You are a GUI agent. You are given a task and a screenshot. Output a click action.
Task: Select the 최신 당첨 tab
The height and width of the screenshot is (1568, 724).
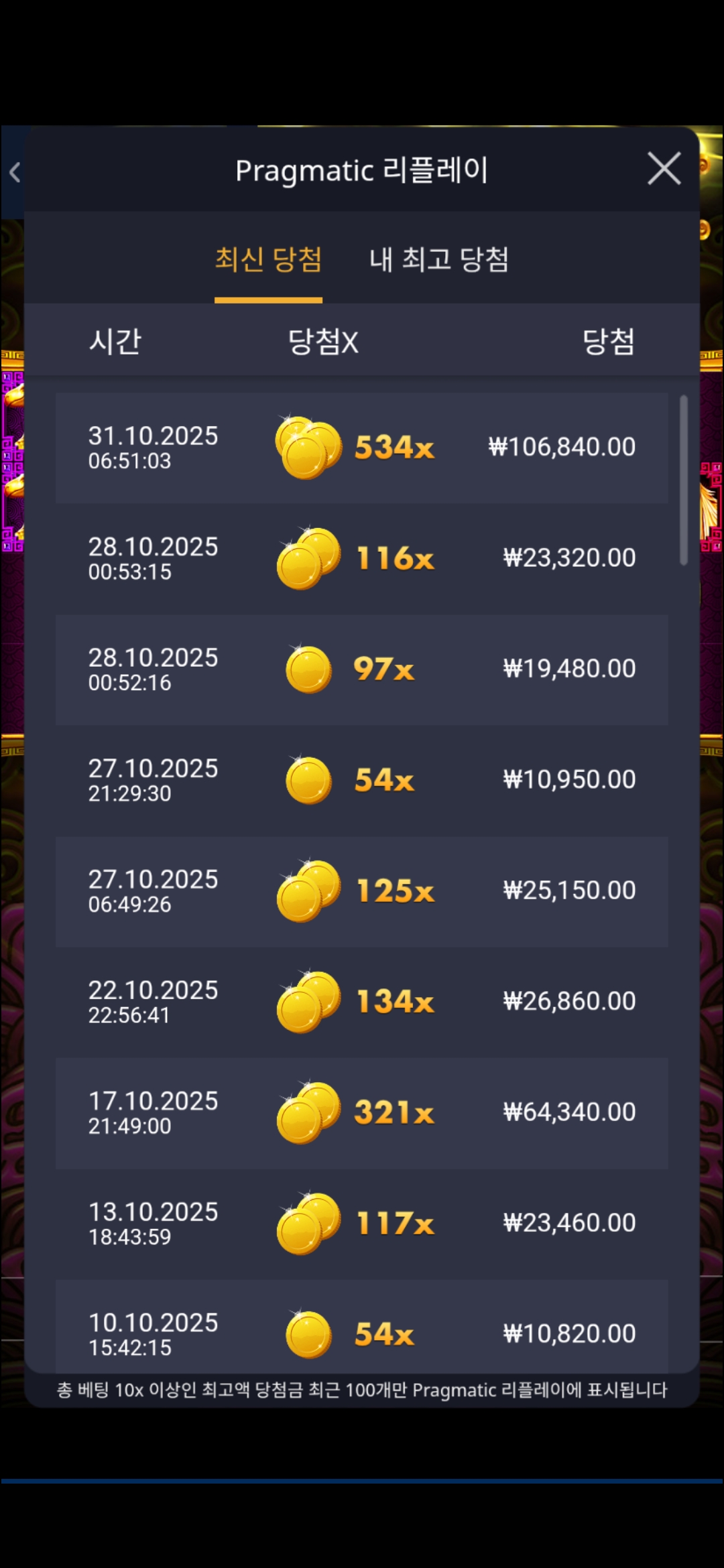[x=268, y=260]
